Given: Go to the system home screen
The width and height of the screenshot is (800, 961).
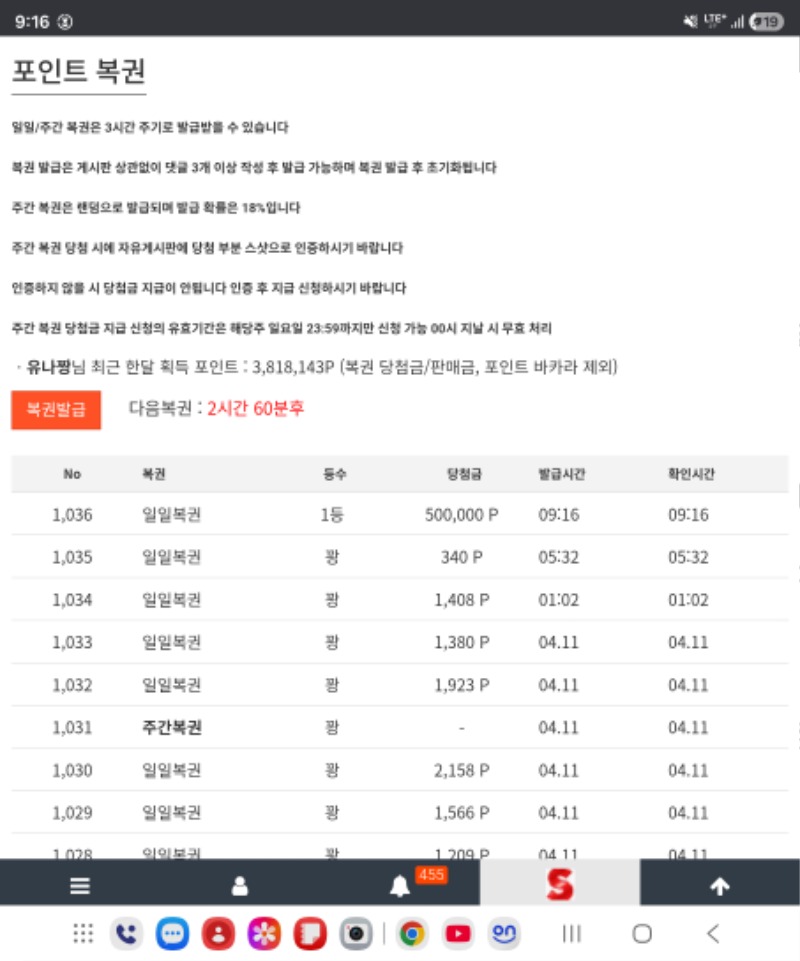Looking at the screenshot, I should pos(642,934).
